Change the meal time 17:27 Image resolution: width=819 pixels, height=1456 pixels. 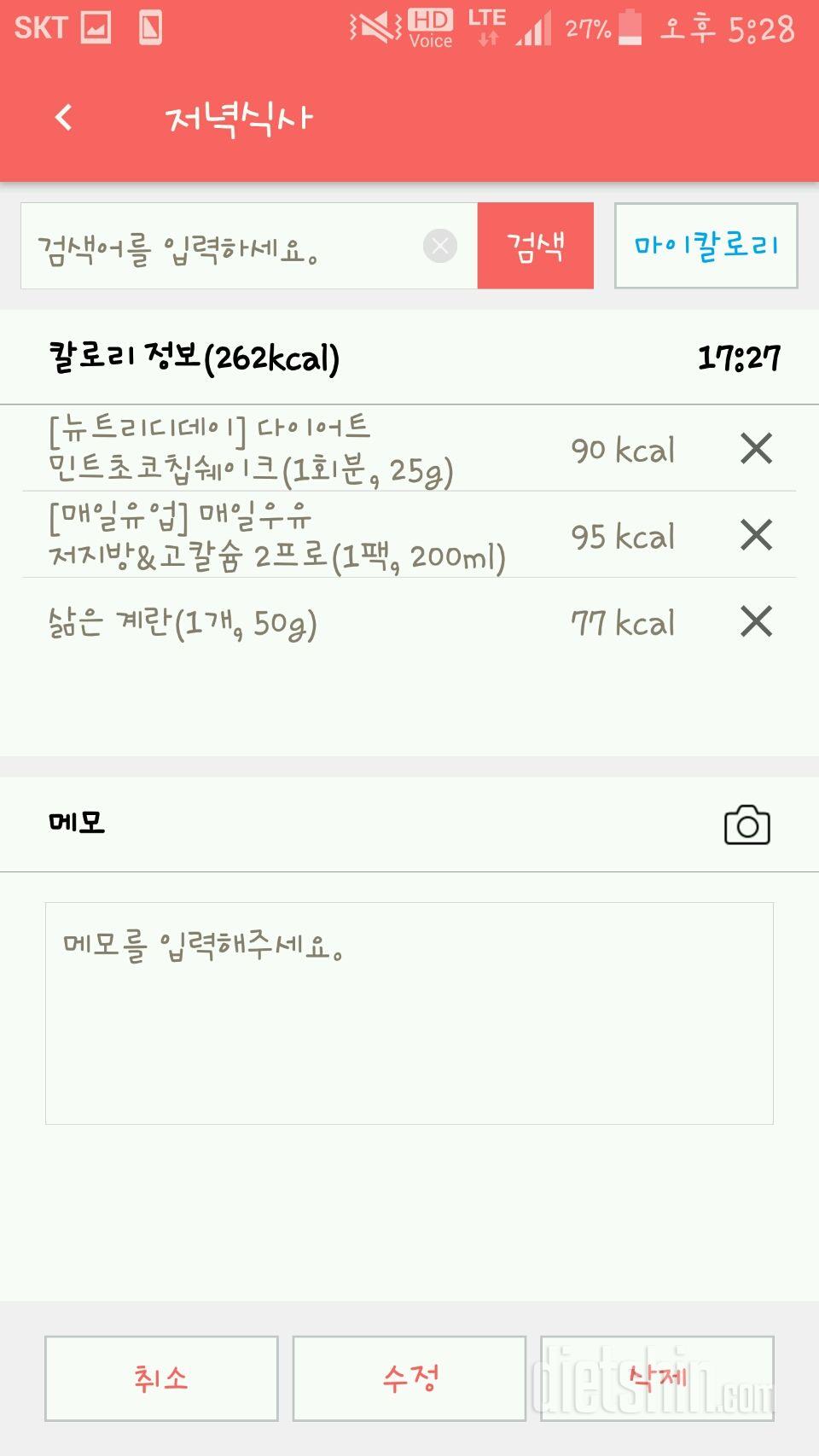(x=739, y=358)
